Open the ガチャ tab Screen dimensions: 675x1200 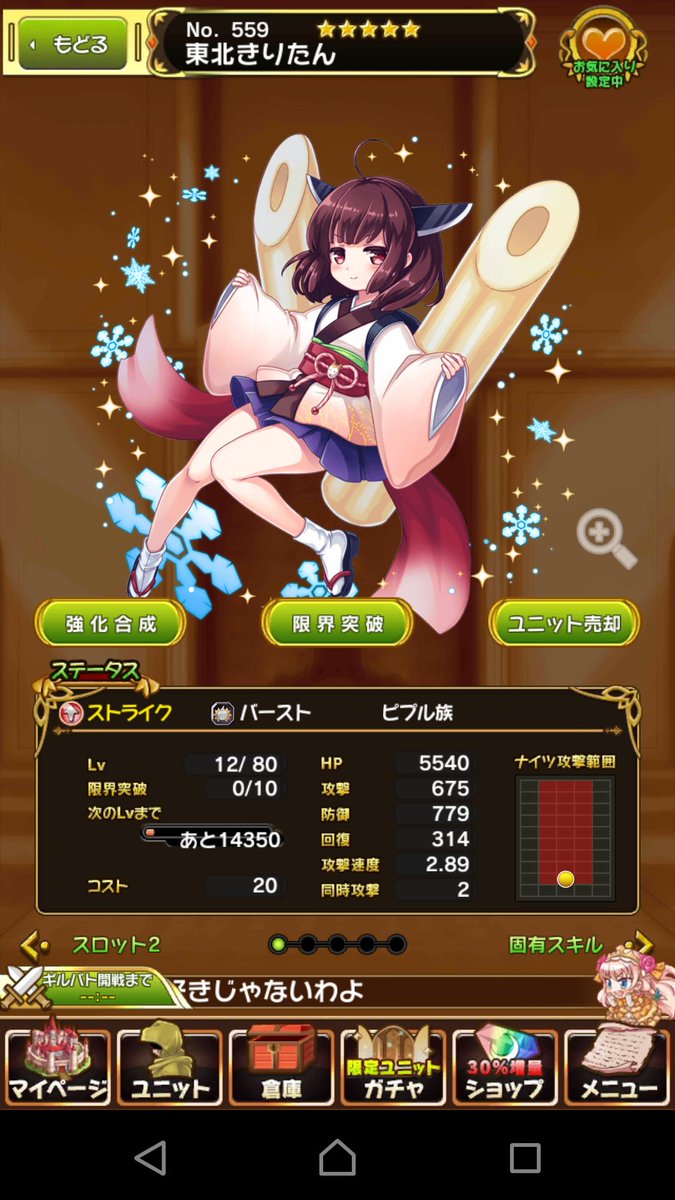pyautogui.click(x=393, y=1067)
